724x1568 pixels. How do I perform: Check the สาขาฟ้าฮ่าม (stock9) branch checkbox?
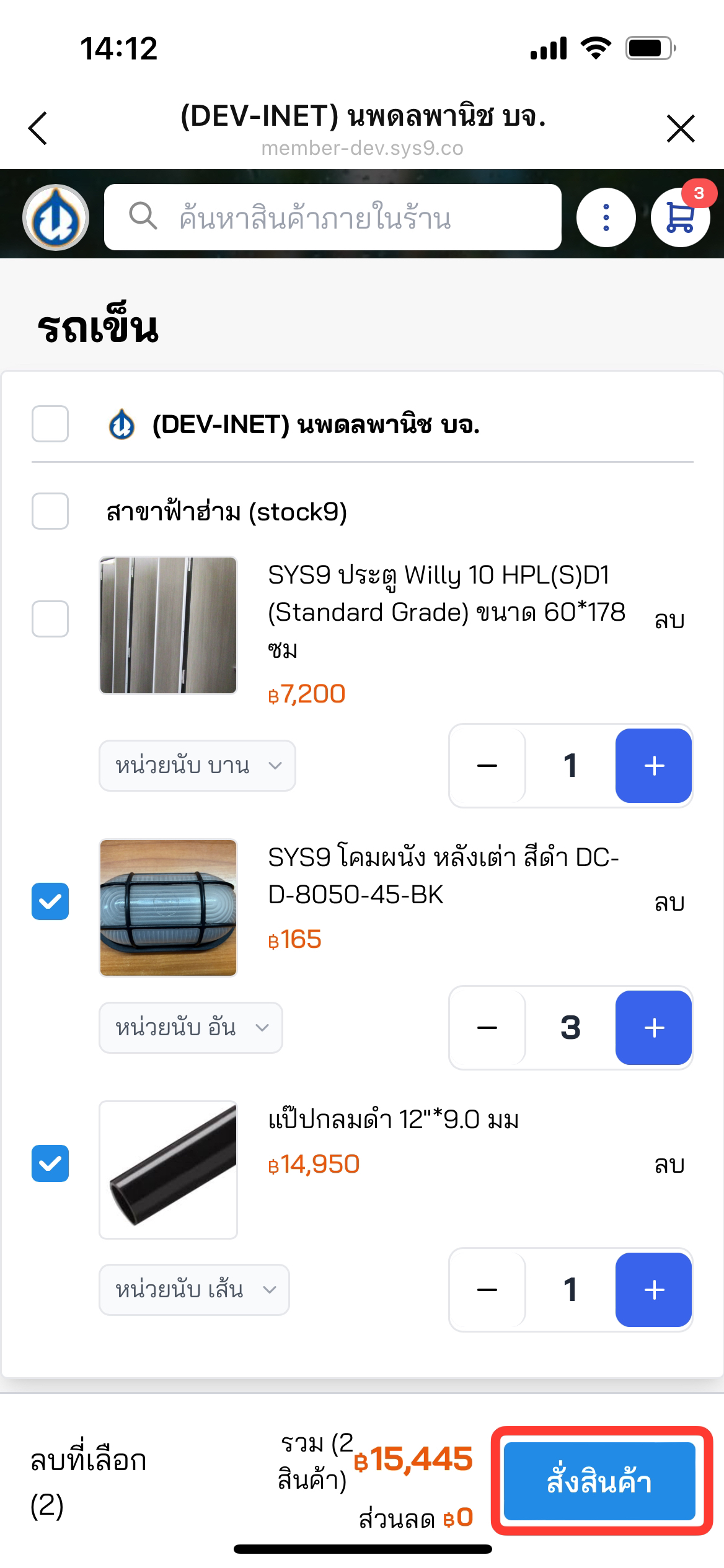(50, 511)
